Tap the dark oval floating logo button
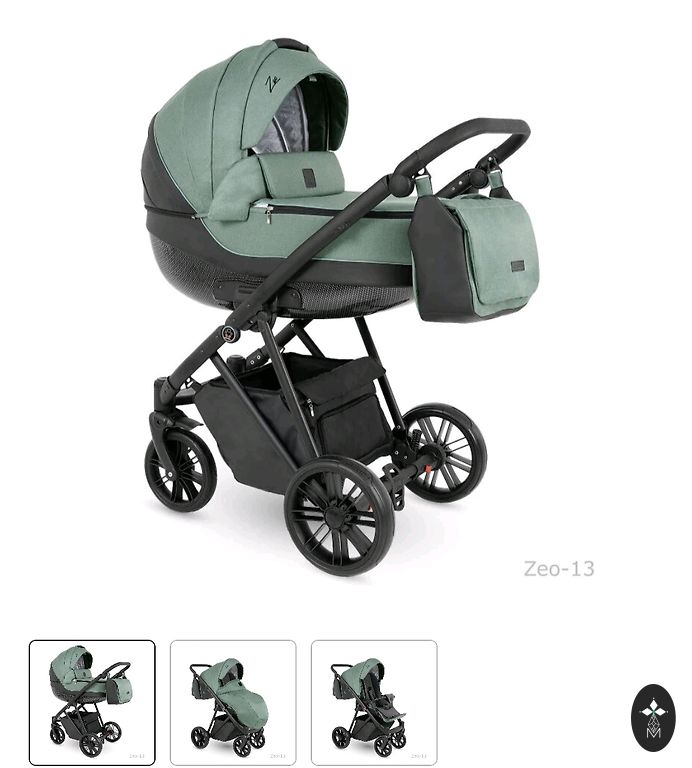This screenshot has width=692, height=768. pyautogui.click(x=653, y=718)
